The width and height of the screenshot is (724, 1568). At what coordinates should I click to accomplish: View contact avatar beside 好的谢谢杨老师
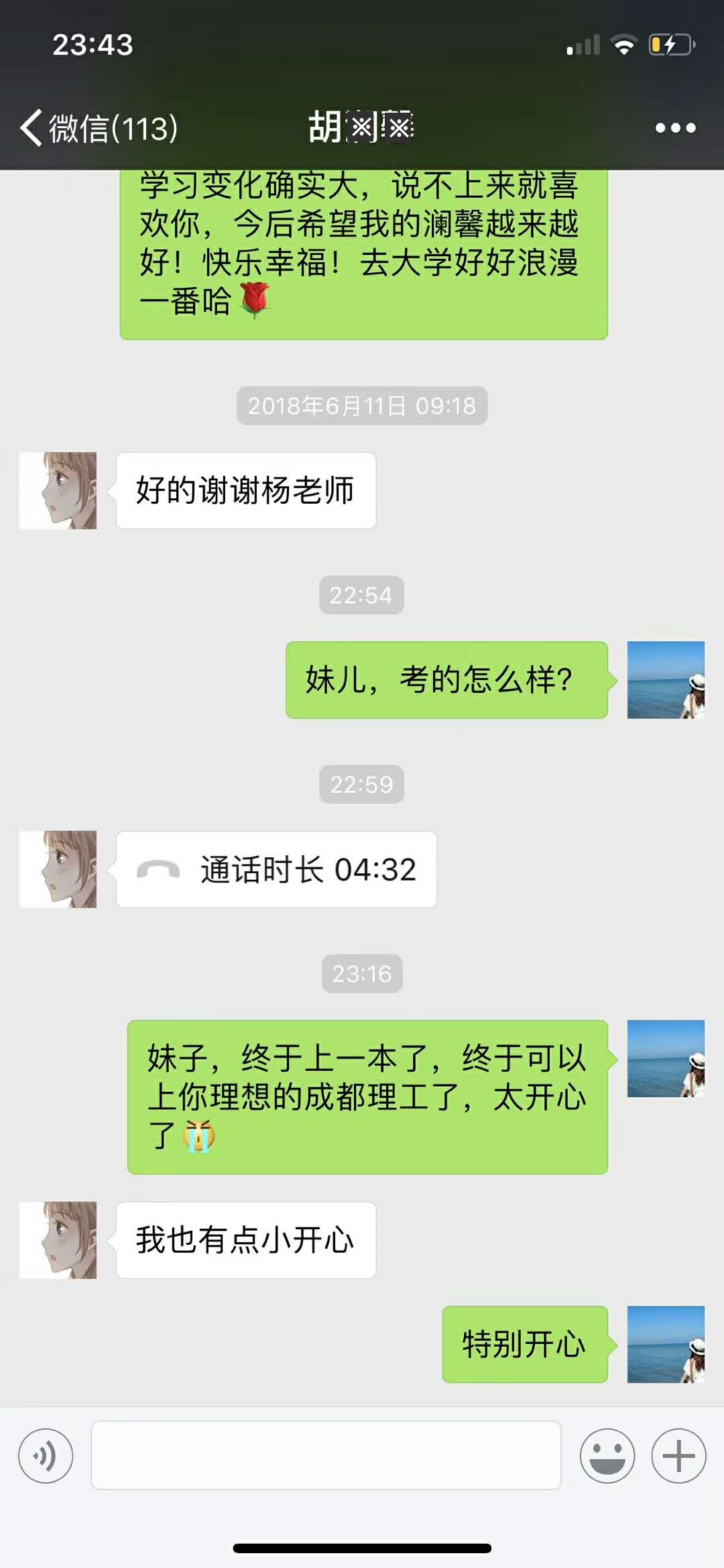pos(58,491)
